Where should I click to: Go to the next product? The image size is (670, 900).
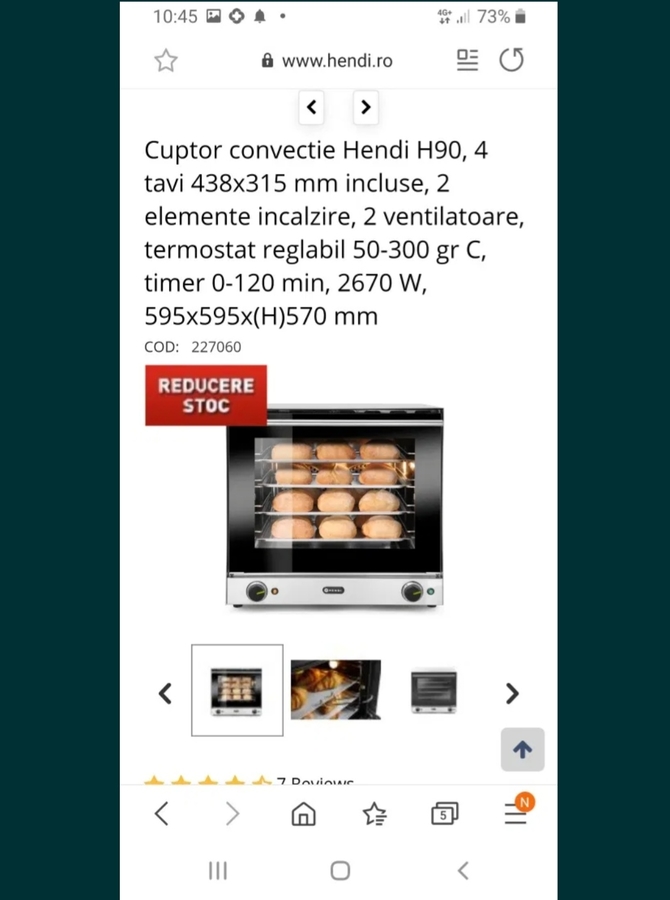pos(366,107)
